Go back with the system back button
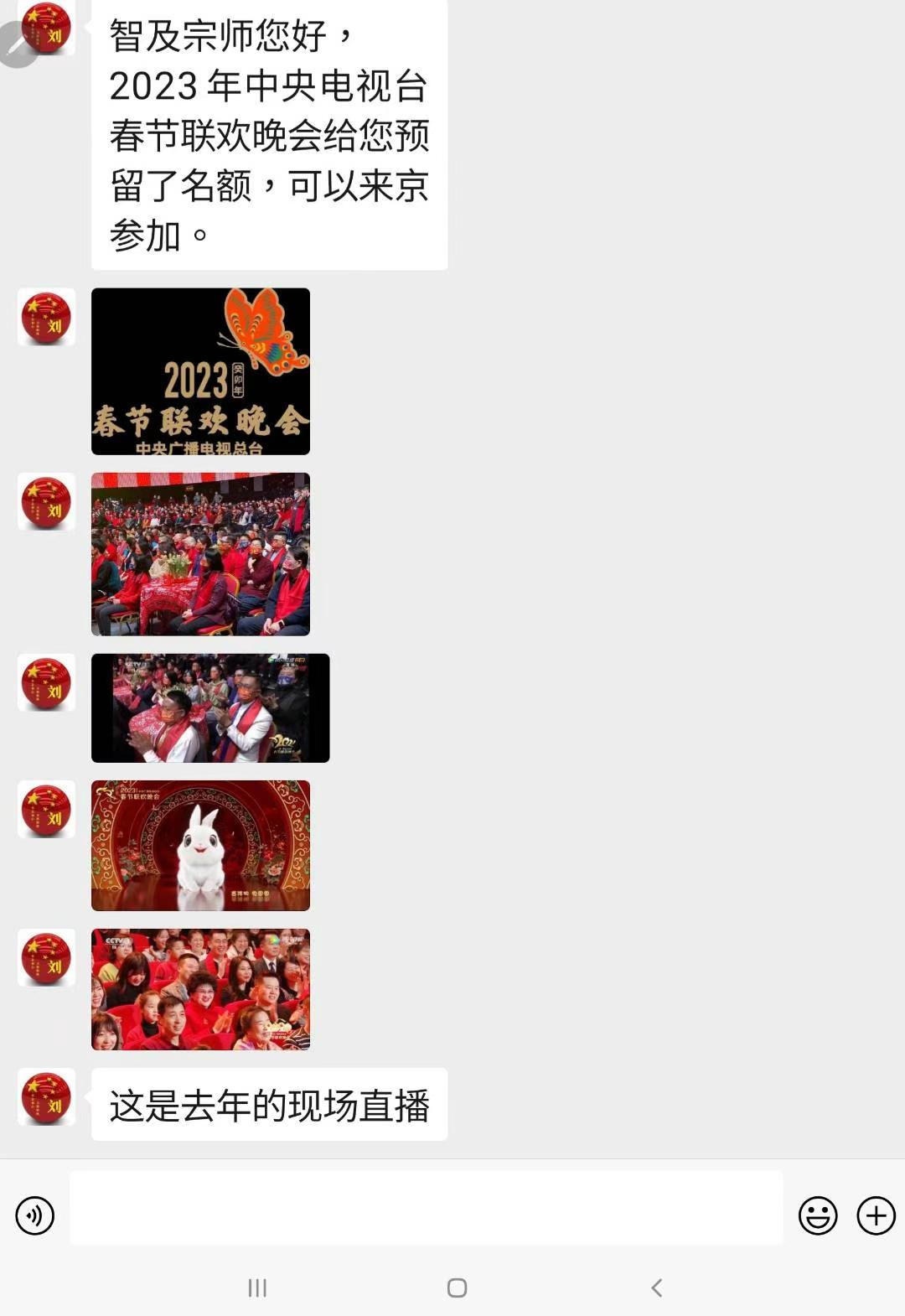Viewport: 905px width, 1316px height. [657, 1288]
